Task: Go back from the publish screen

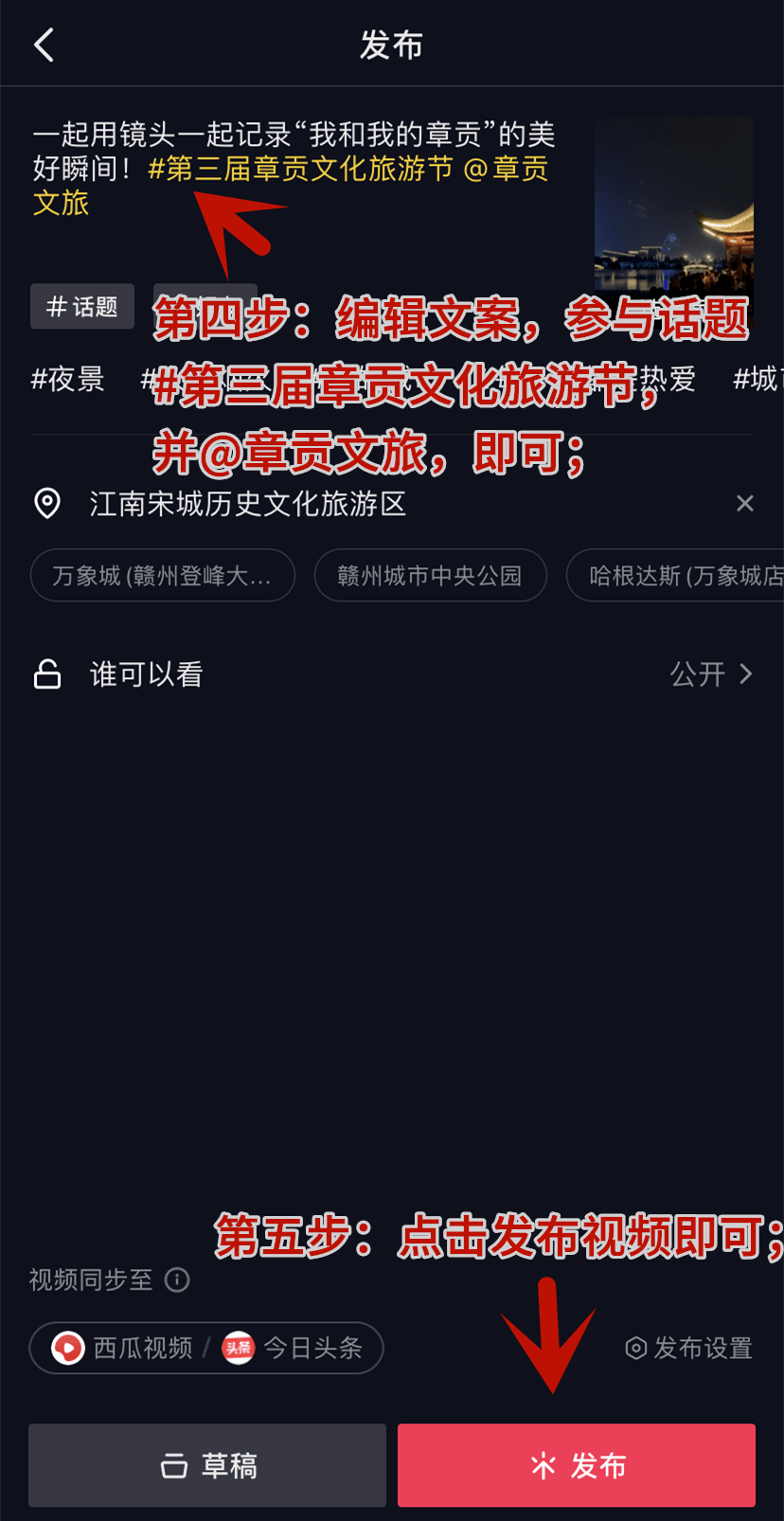Action: [44, 45]
